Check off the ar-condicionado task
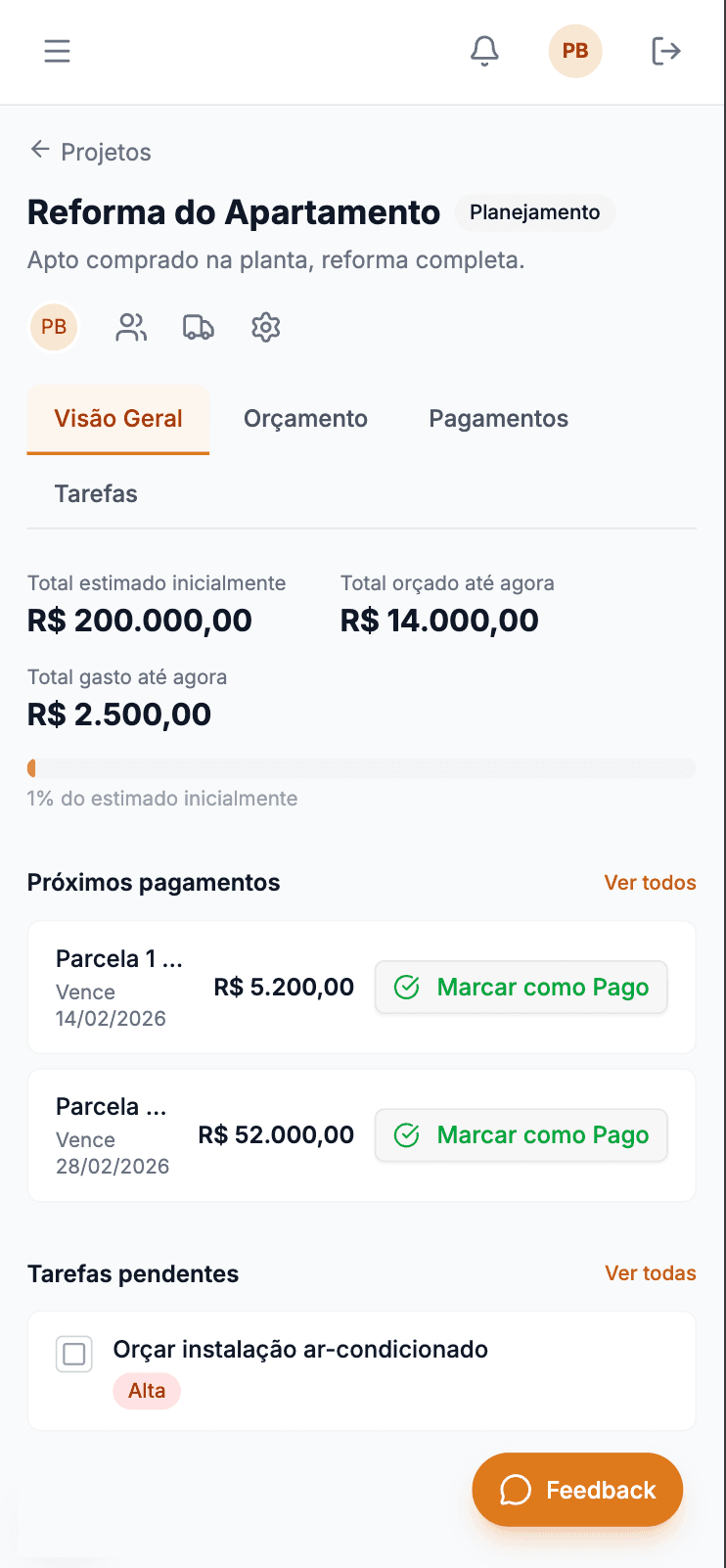 [x=74, y=1354]
